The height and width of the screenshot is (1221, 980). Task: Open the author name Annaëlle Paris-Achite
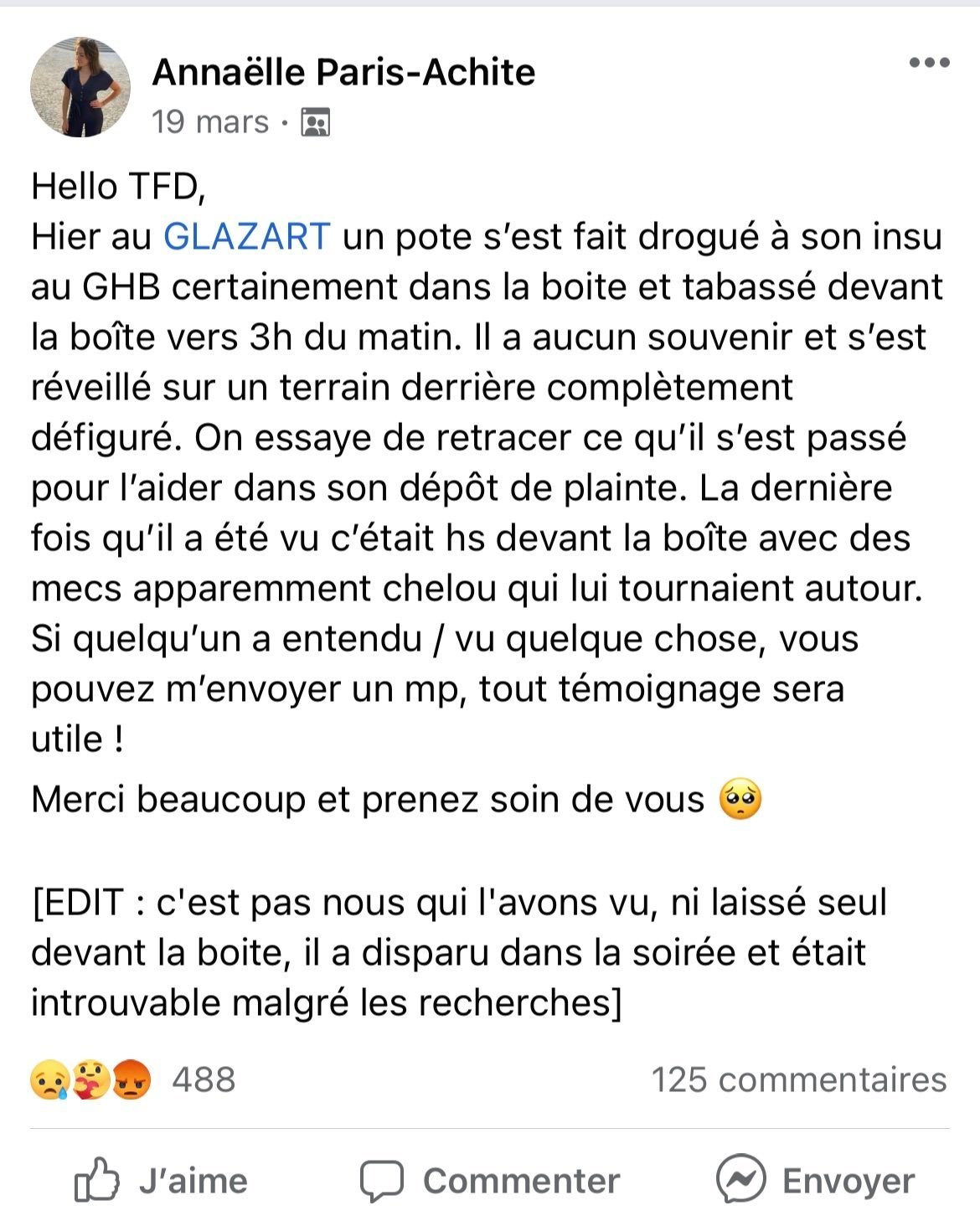343,72
